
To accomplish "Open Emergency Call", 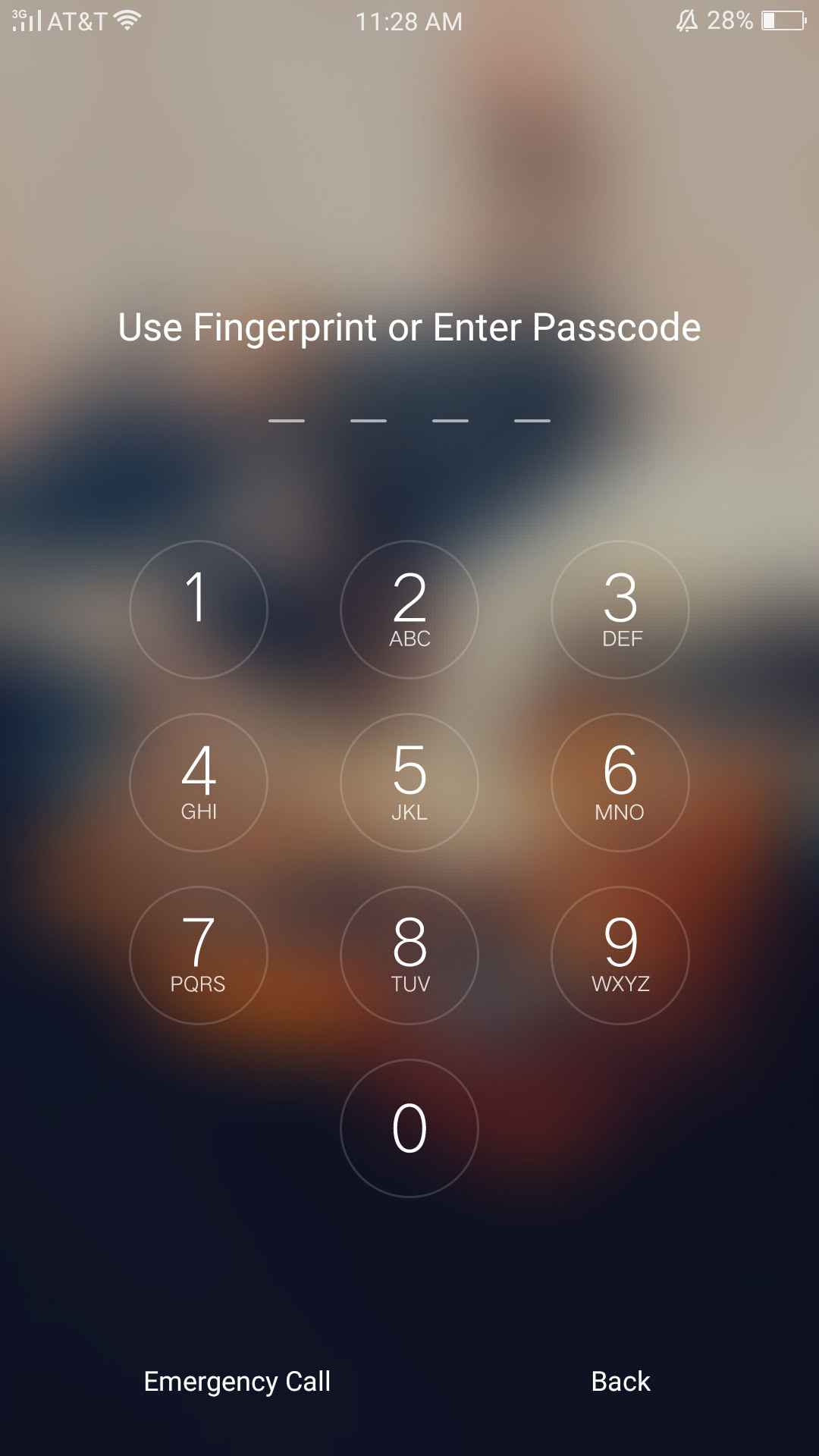I will (x=237, y=1382).
